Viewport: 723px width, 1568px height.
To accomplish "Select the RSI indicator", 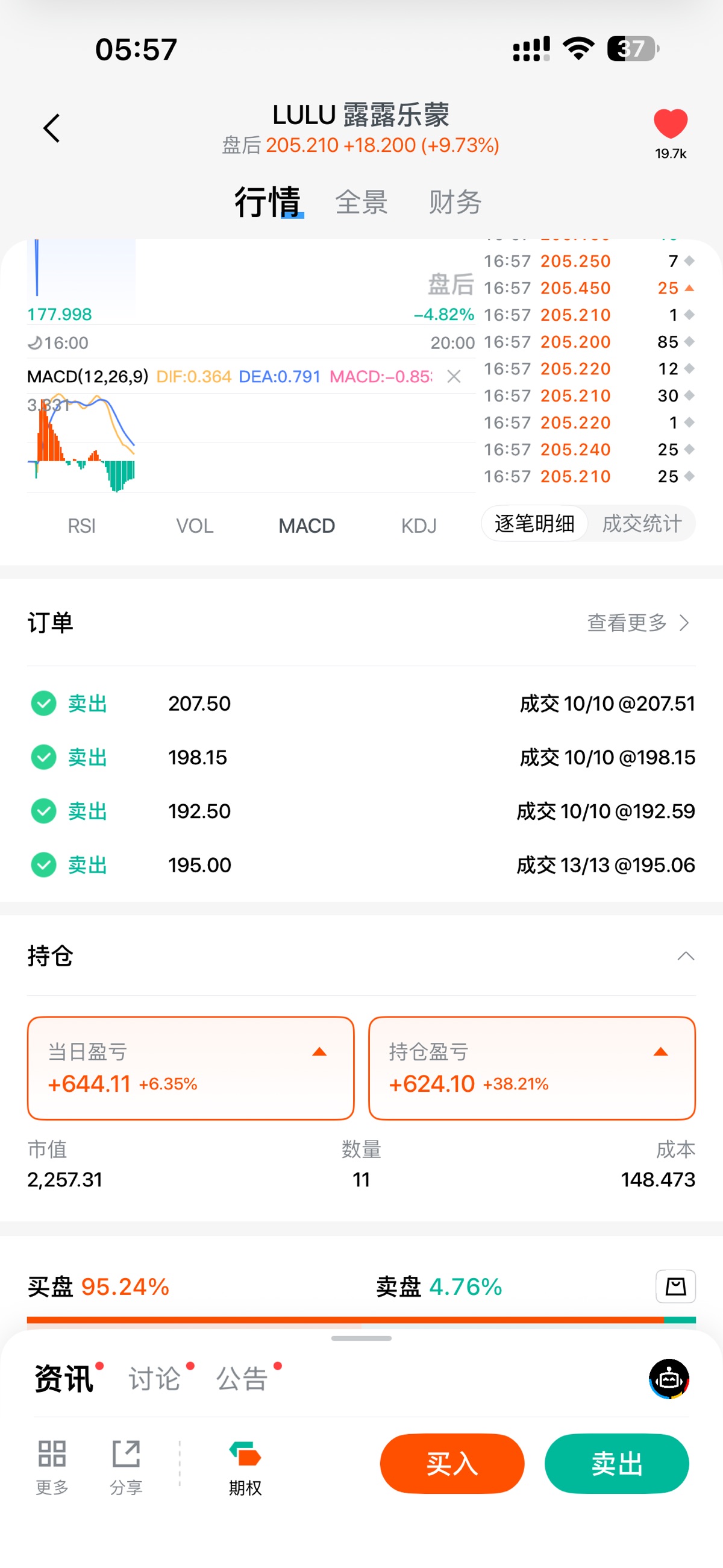I will [81, 525].
